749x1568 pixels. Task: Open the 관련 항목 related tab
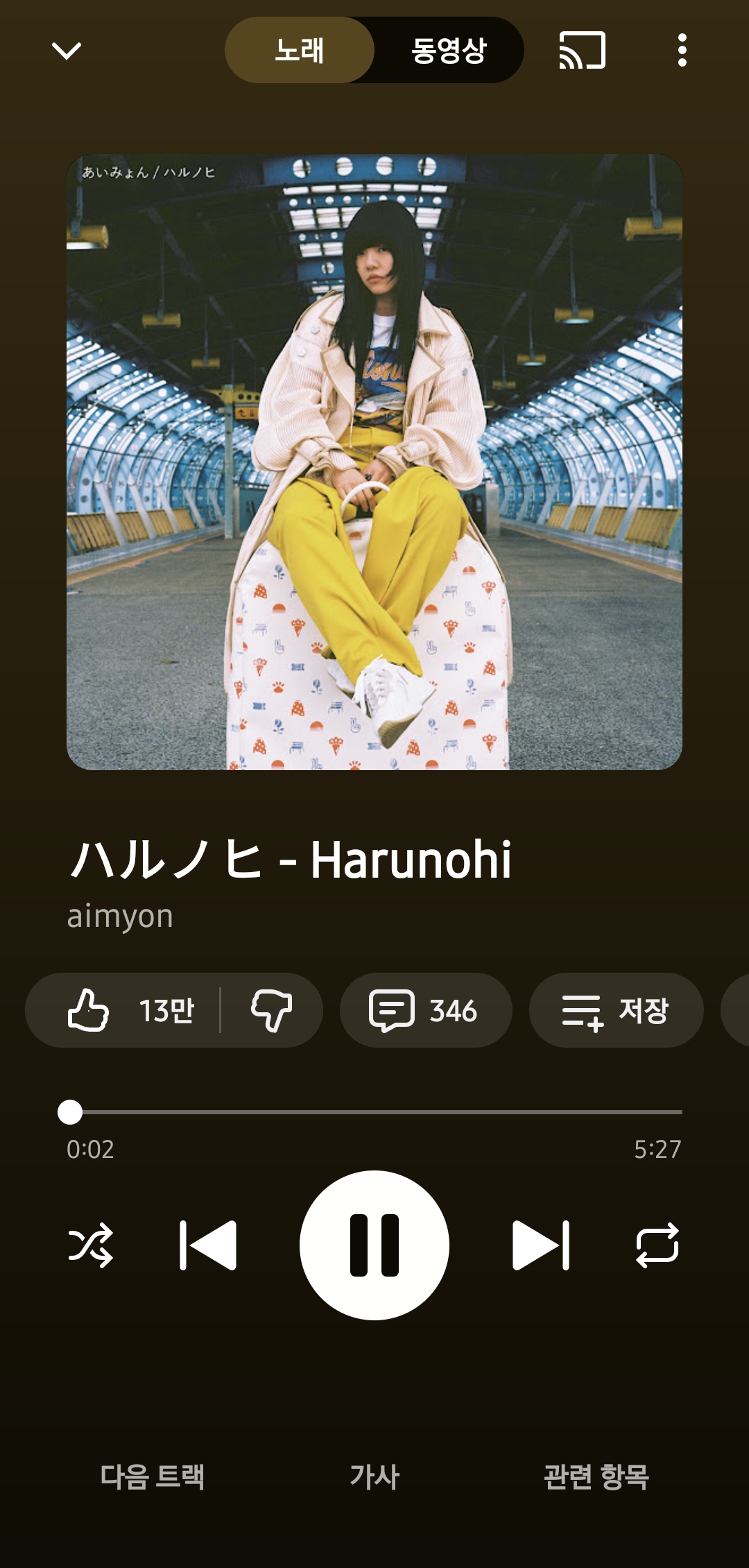pos(596,1476)
